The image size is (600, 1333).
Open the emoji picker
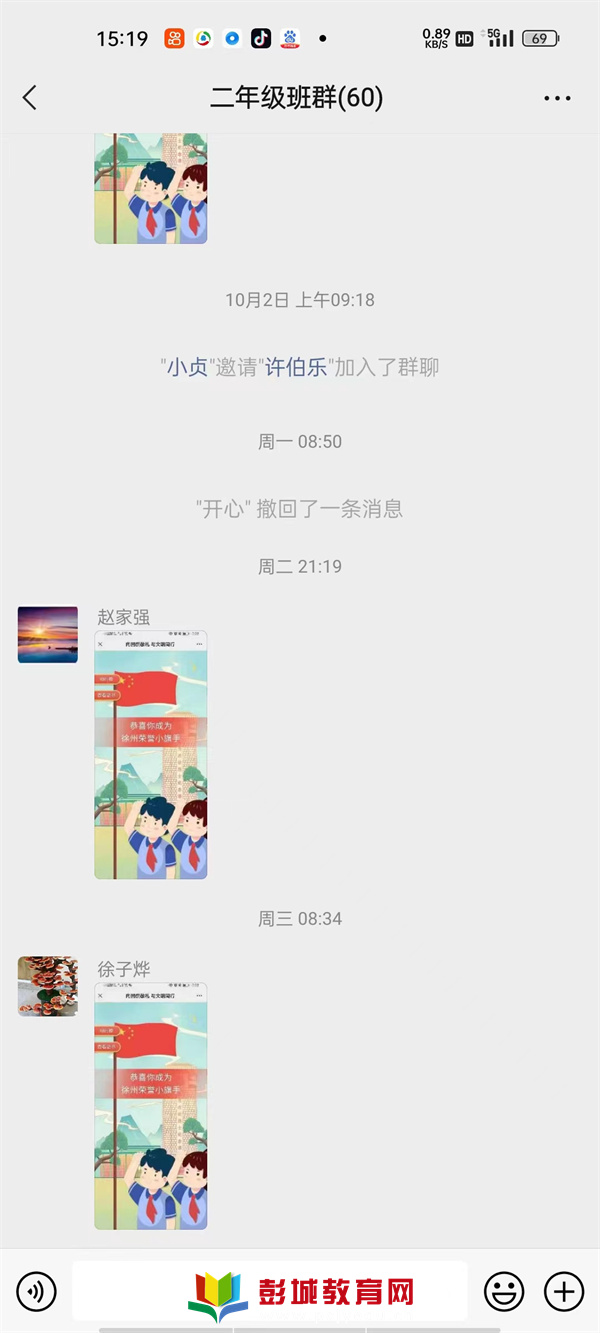504,1292
